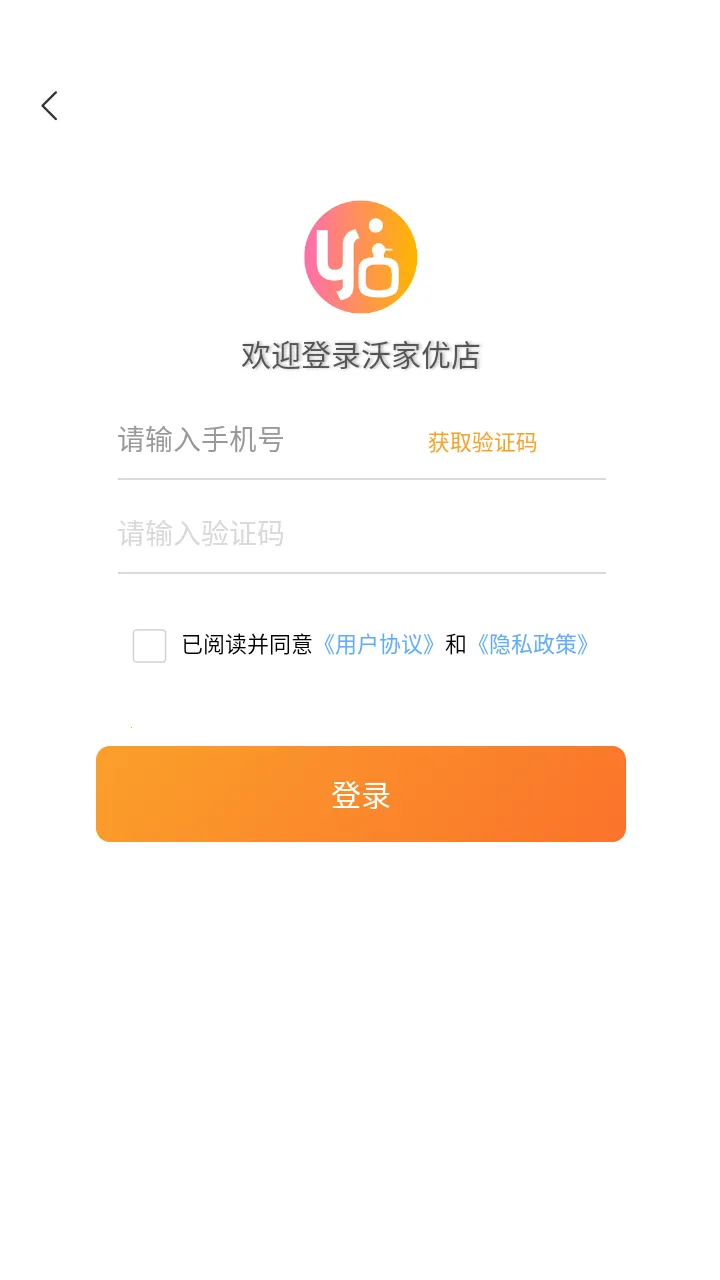Toggle the terms acceptance checkbox
Viewport: 720px width, 1280px height.
(149, 646)
